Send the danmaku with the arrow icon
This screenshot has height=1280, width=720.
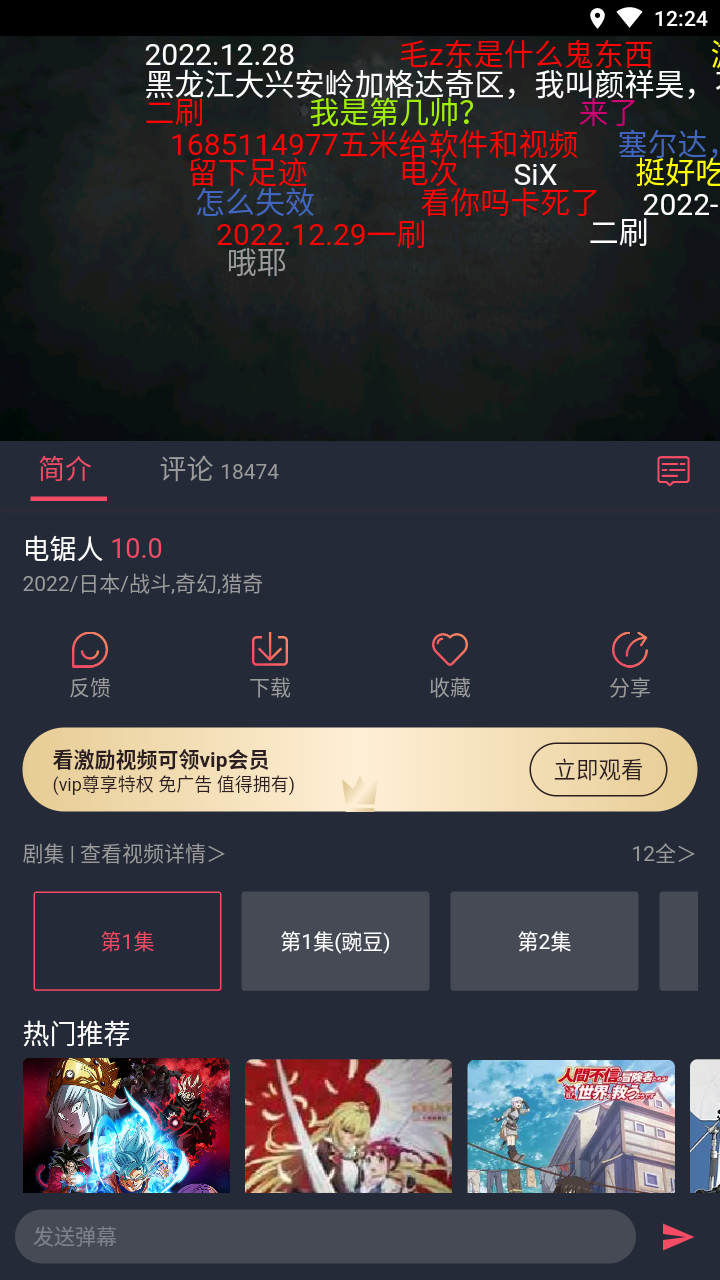[677, 1237]
